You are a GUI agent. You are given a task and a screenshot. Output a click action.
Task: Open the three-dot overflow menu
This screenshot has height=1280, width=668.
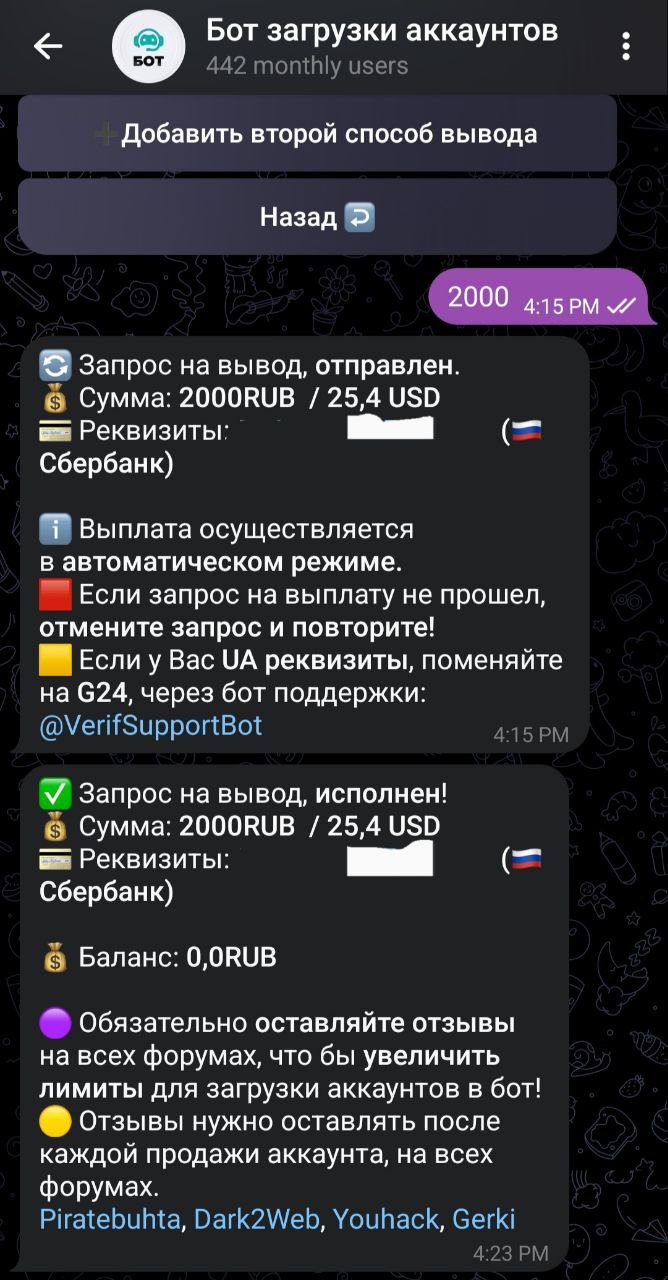626,46
